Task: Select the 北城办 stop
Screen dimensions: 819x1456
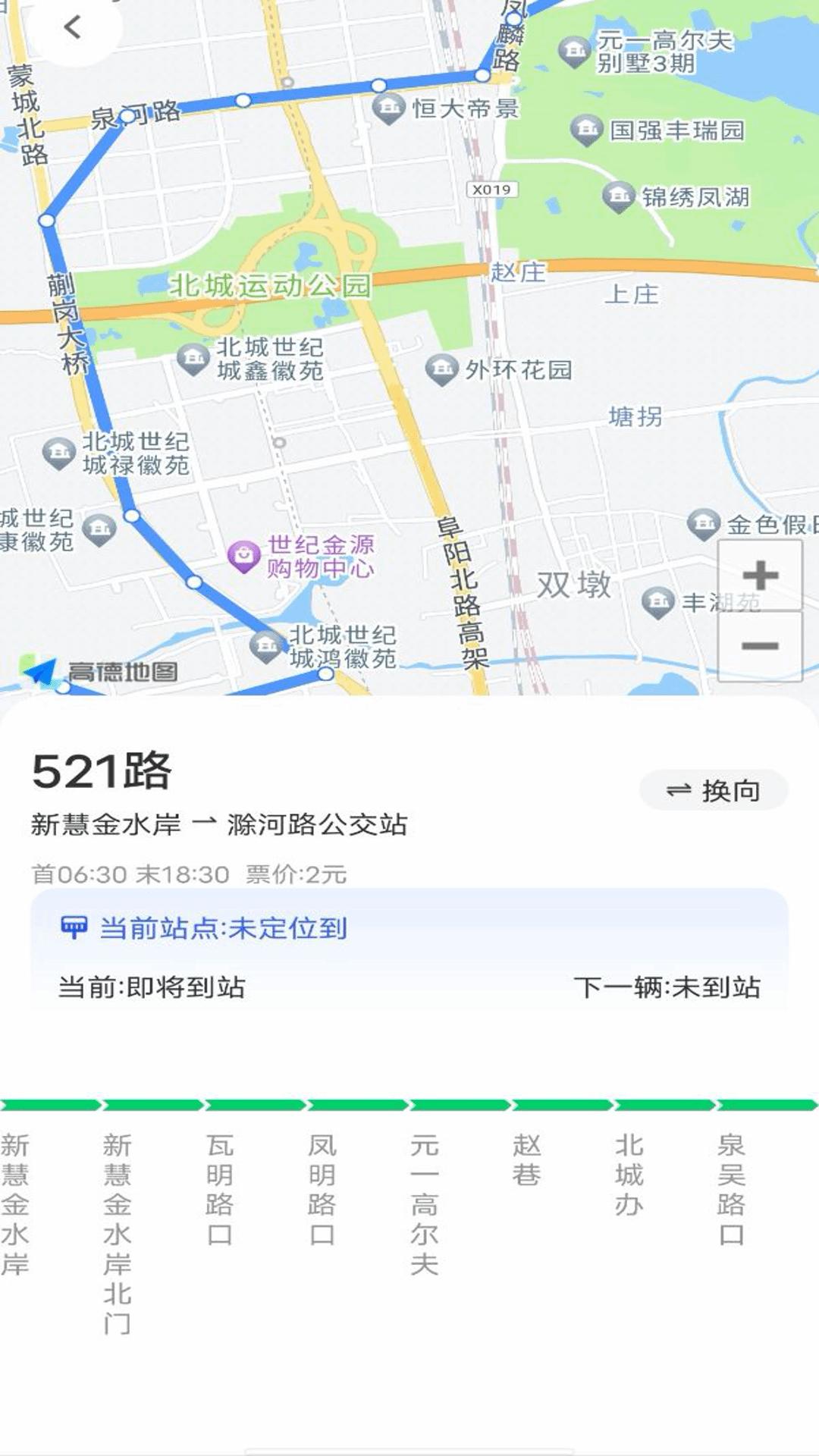Action: [629, 1174]
